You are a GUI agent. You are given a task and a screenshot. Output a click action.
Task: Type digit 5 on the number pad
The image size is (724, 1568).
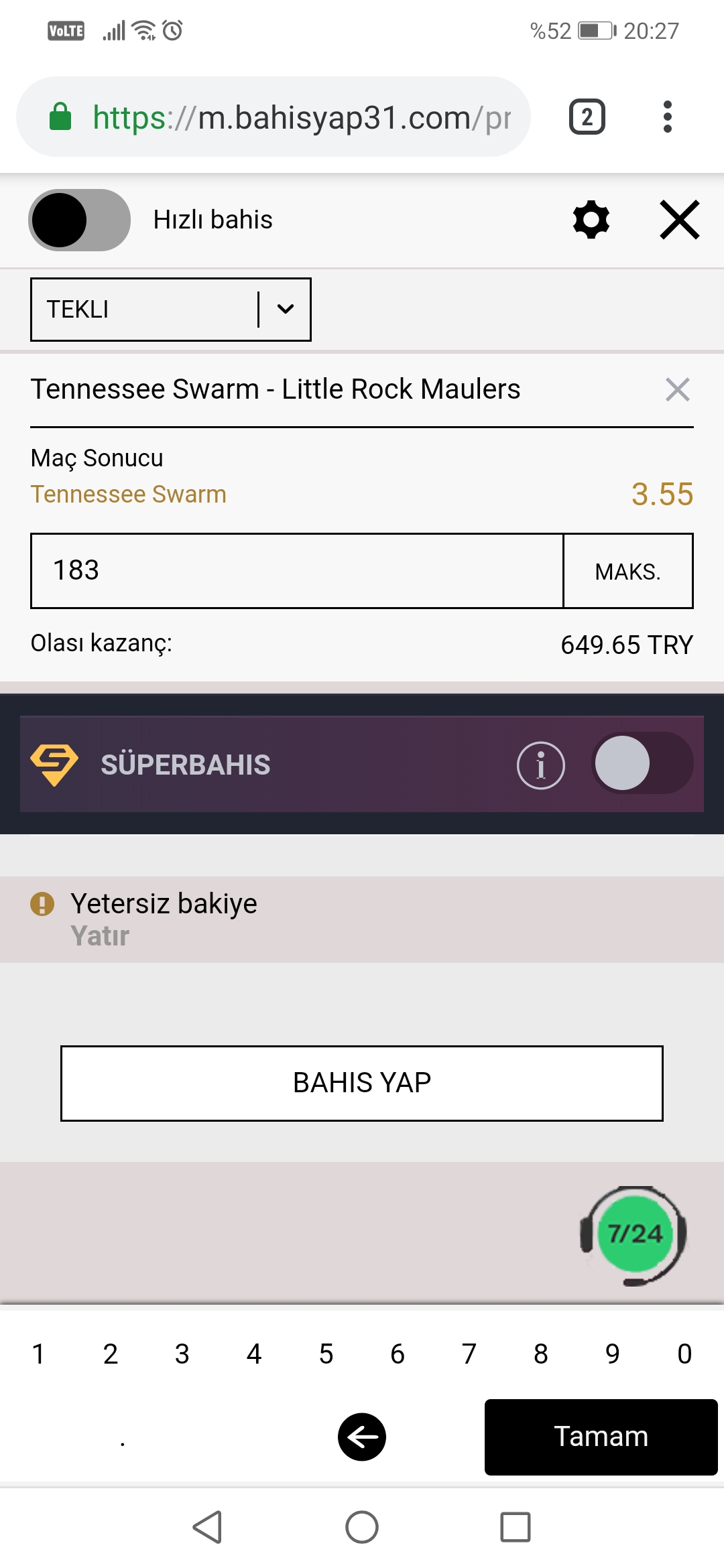click(x=326, y=1354)
